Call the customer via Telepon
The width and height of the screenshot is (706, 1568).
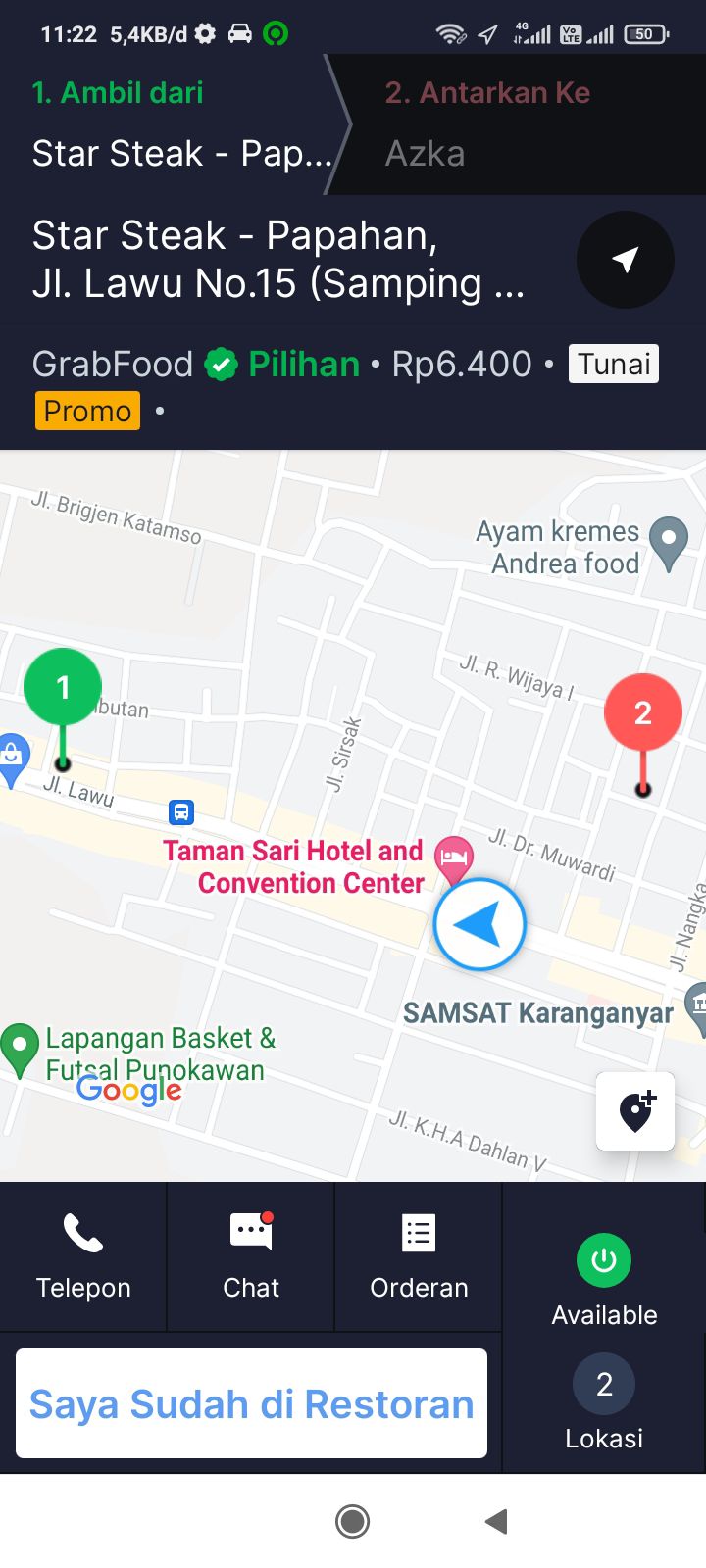83,1256
